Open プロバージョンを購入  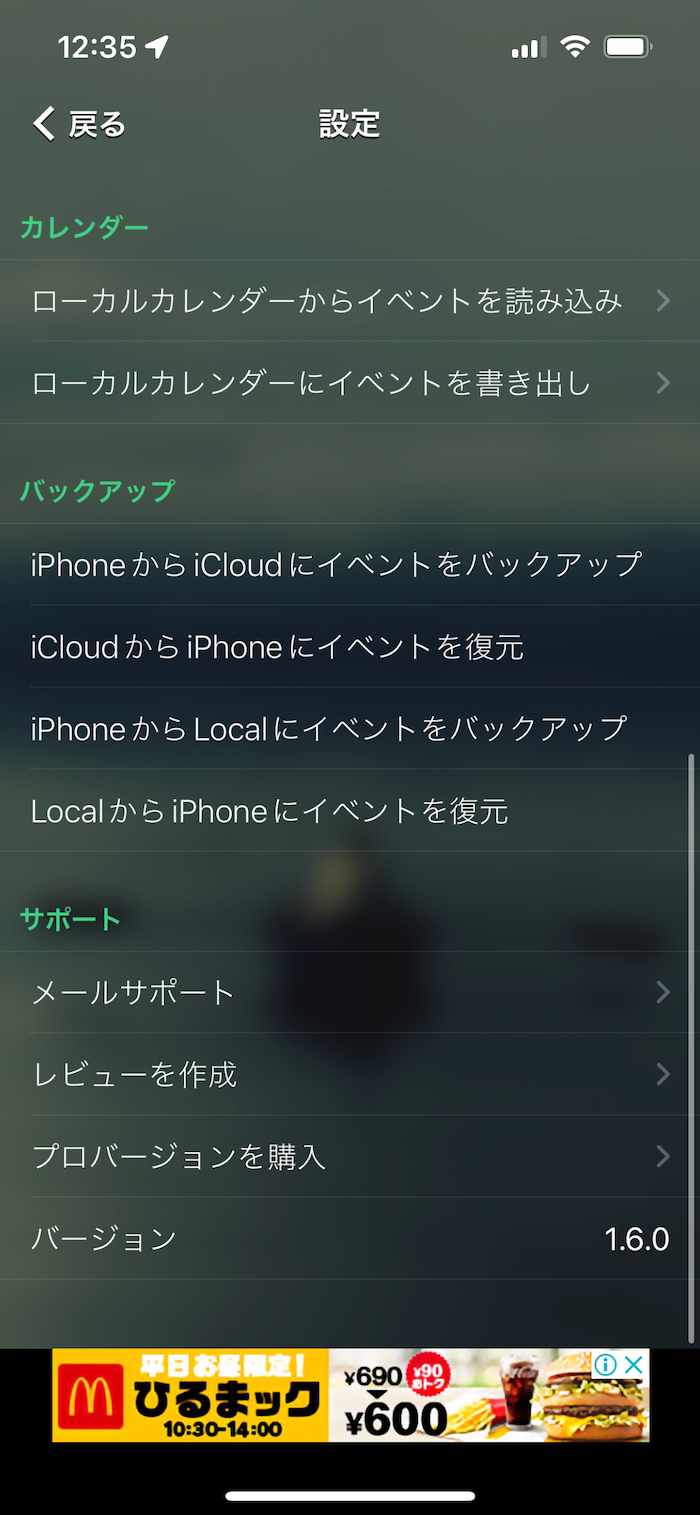[x=350, y=1156]
